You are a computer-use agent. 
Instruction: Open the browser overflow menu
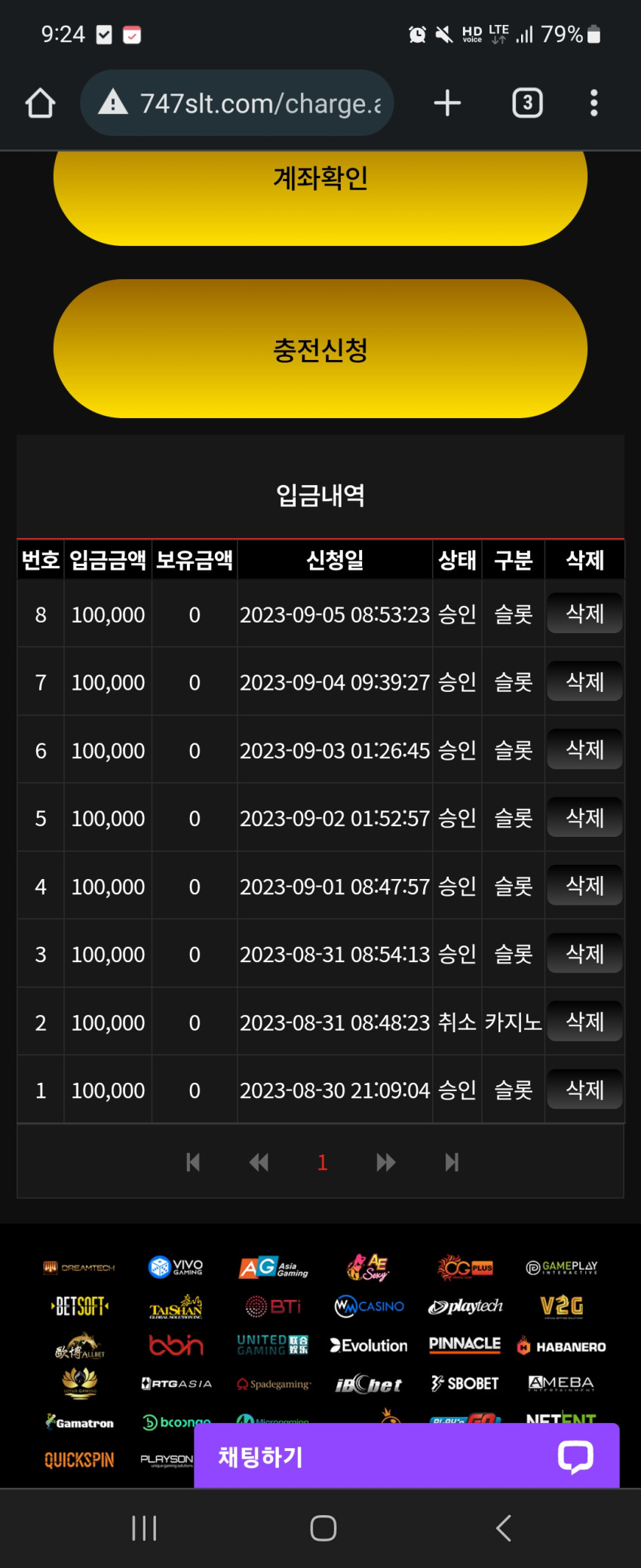click(594, 103)
